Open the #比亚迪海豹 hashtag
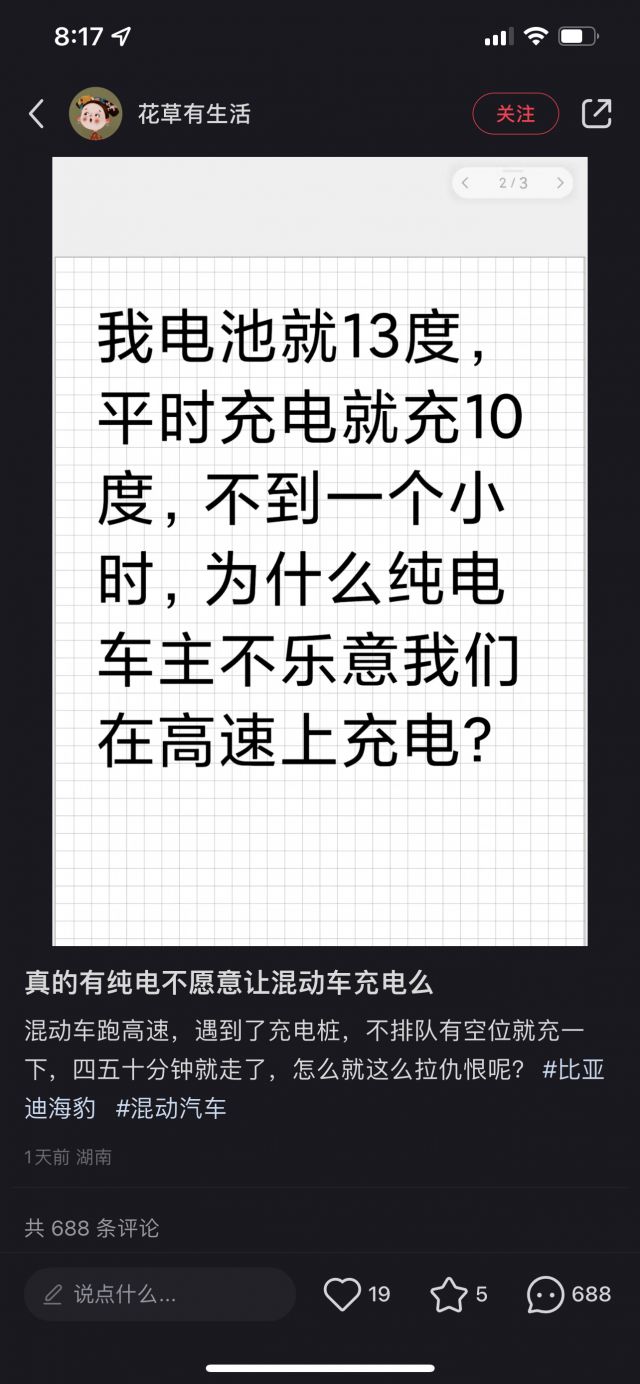This screenshot has height=1384, width=640. [x=573, y=1070]
